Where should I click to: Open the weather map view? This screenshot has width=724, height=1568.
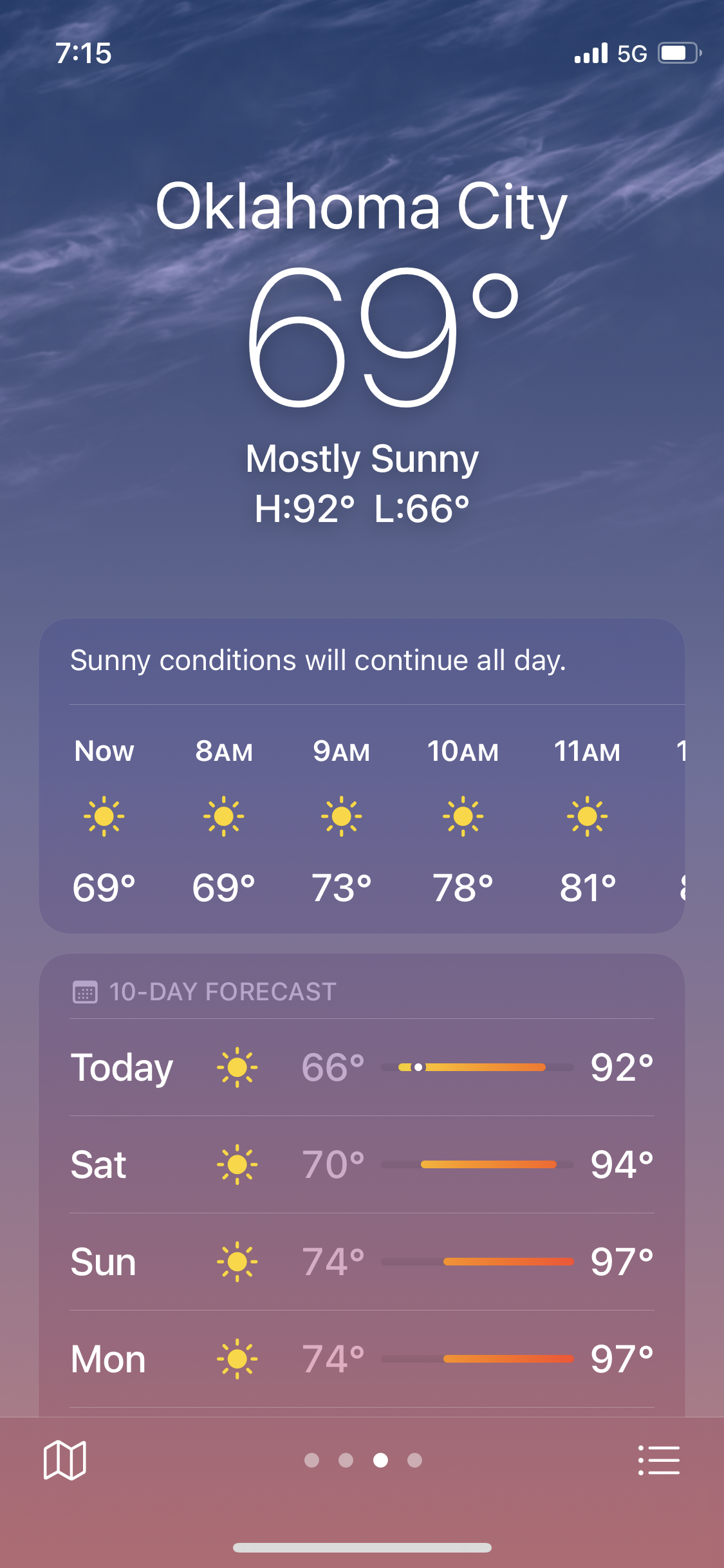[x=64, y=1460]
